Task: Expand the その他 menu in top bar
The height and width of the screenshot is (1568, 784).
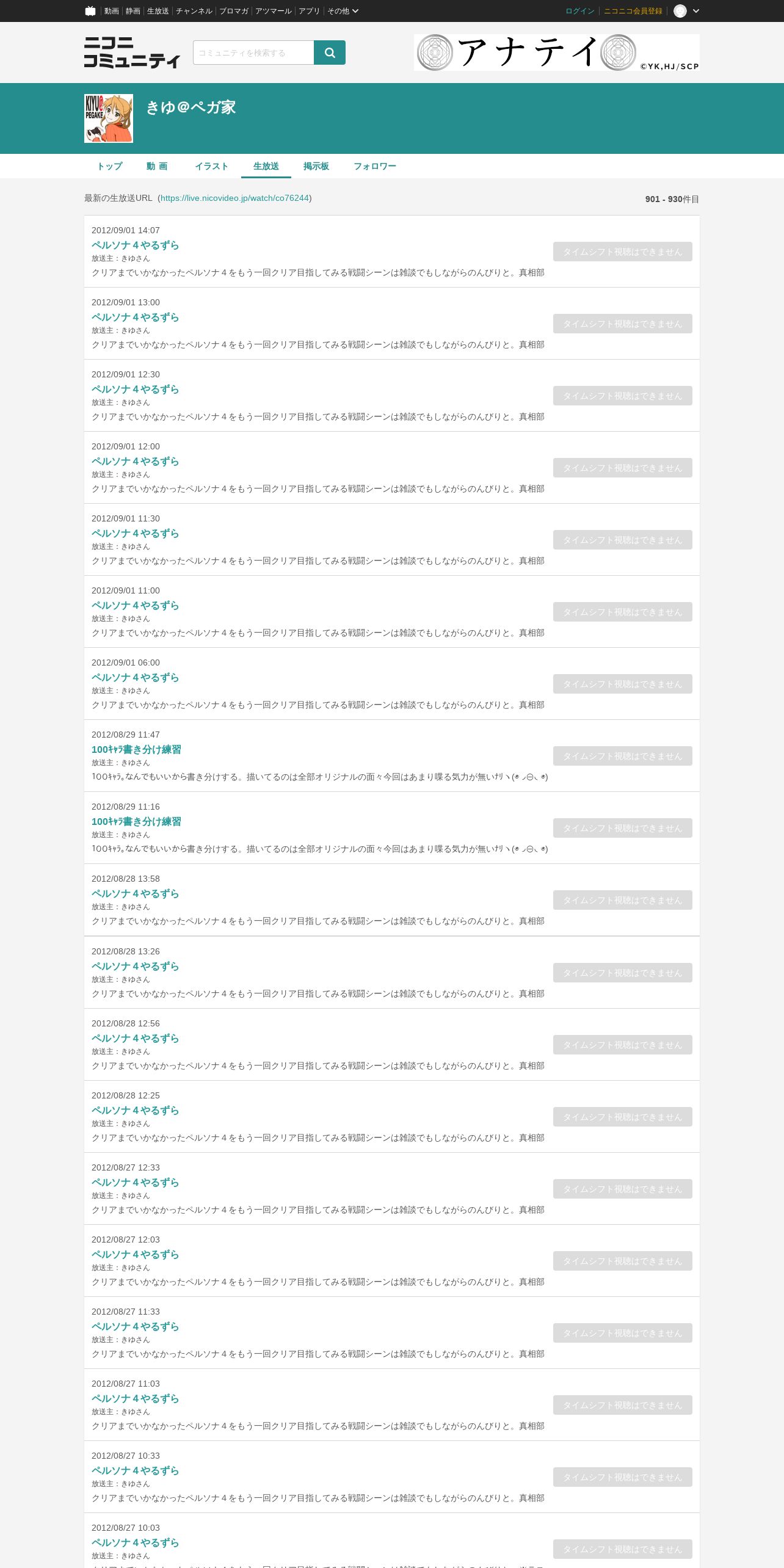Action: (343, 11)
